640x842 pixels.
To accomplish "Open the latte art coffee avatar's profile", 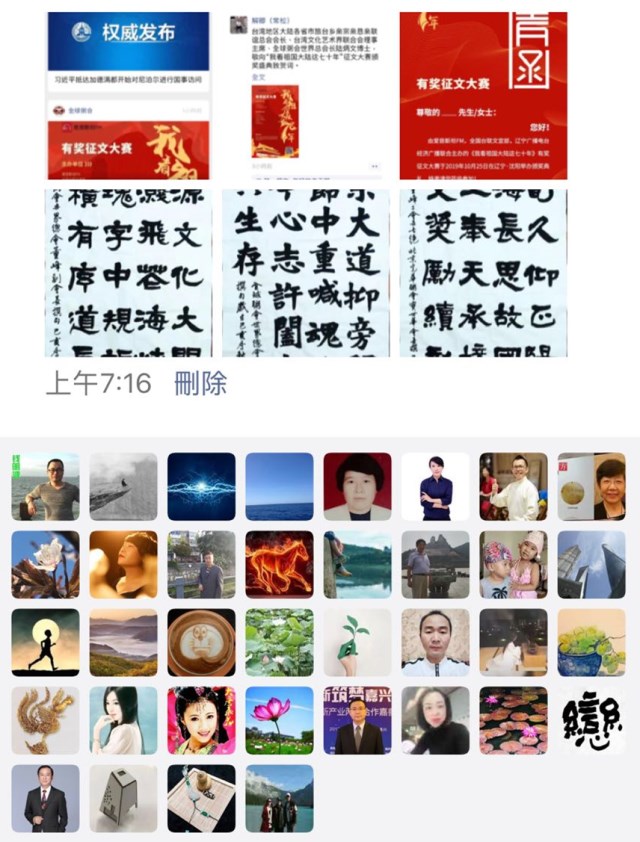I will pyautogui.click(x=201, y=642).
